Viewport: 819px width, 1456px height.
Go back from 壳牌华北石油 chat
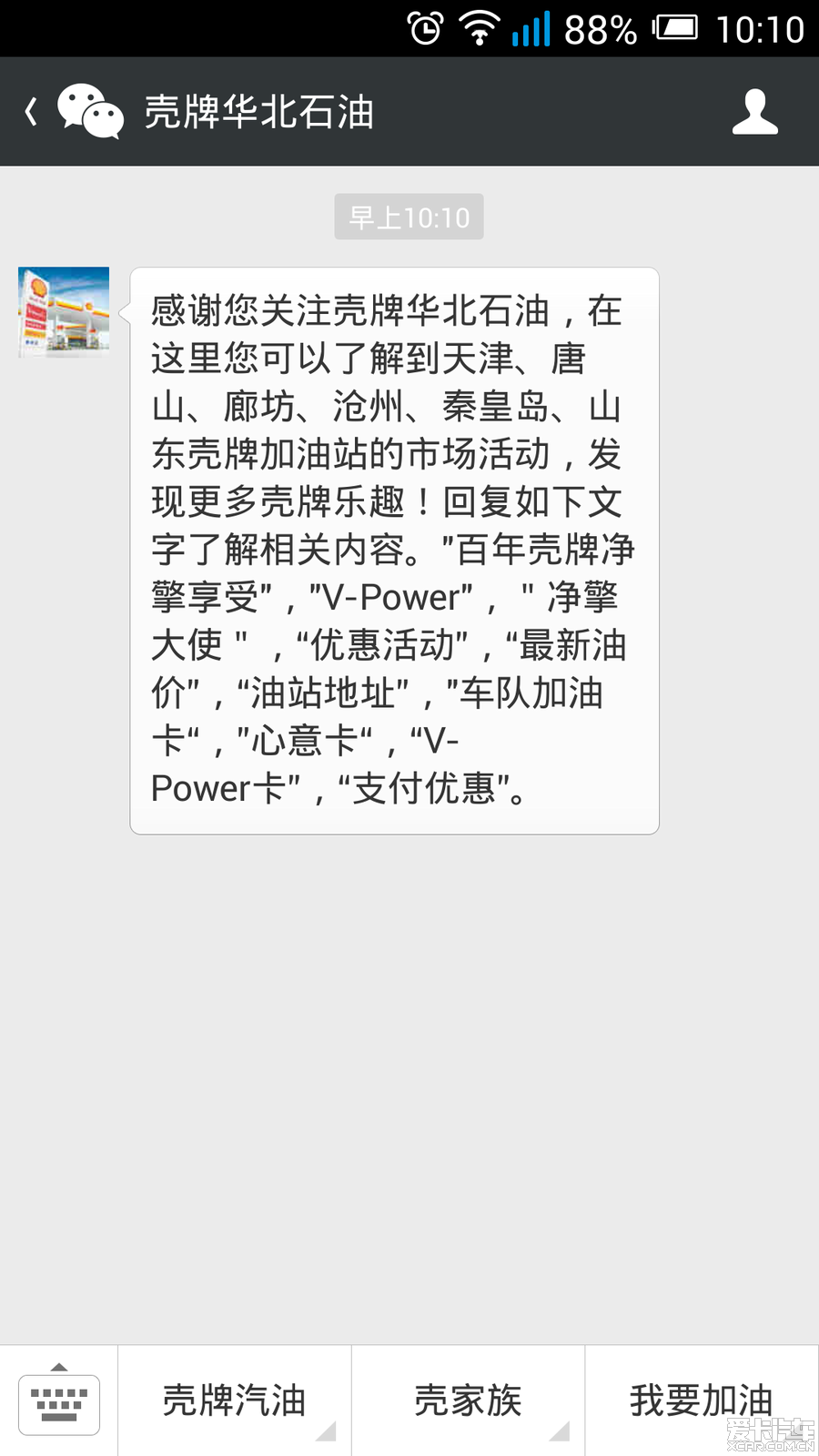click(x=33, y=112)
